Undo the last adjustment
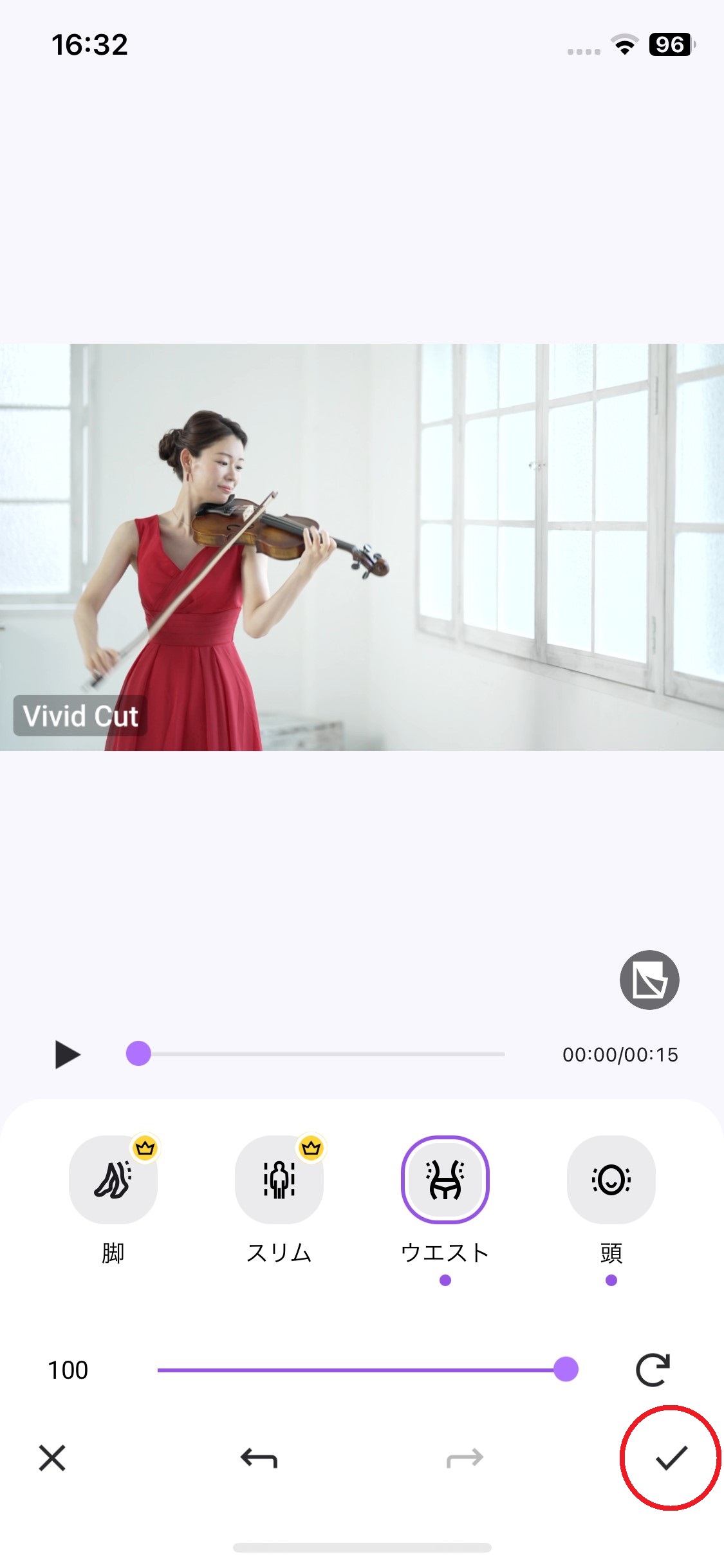The image size is (724, 1568). click(259, 1458)
